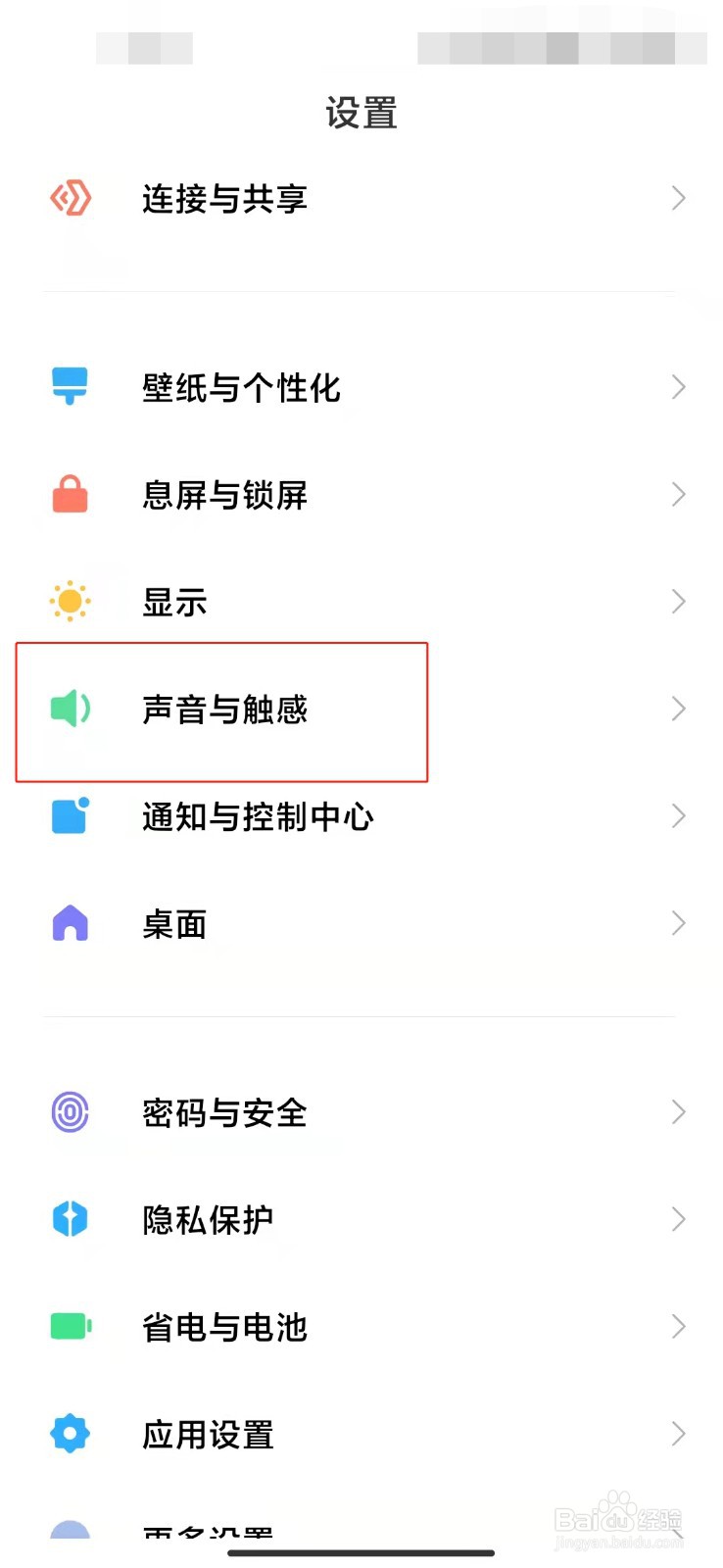Click the 显示 brightness sun icon
The image size is (723, 1568).
(69, 601)
